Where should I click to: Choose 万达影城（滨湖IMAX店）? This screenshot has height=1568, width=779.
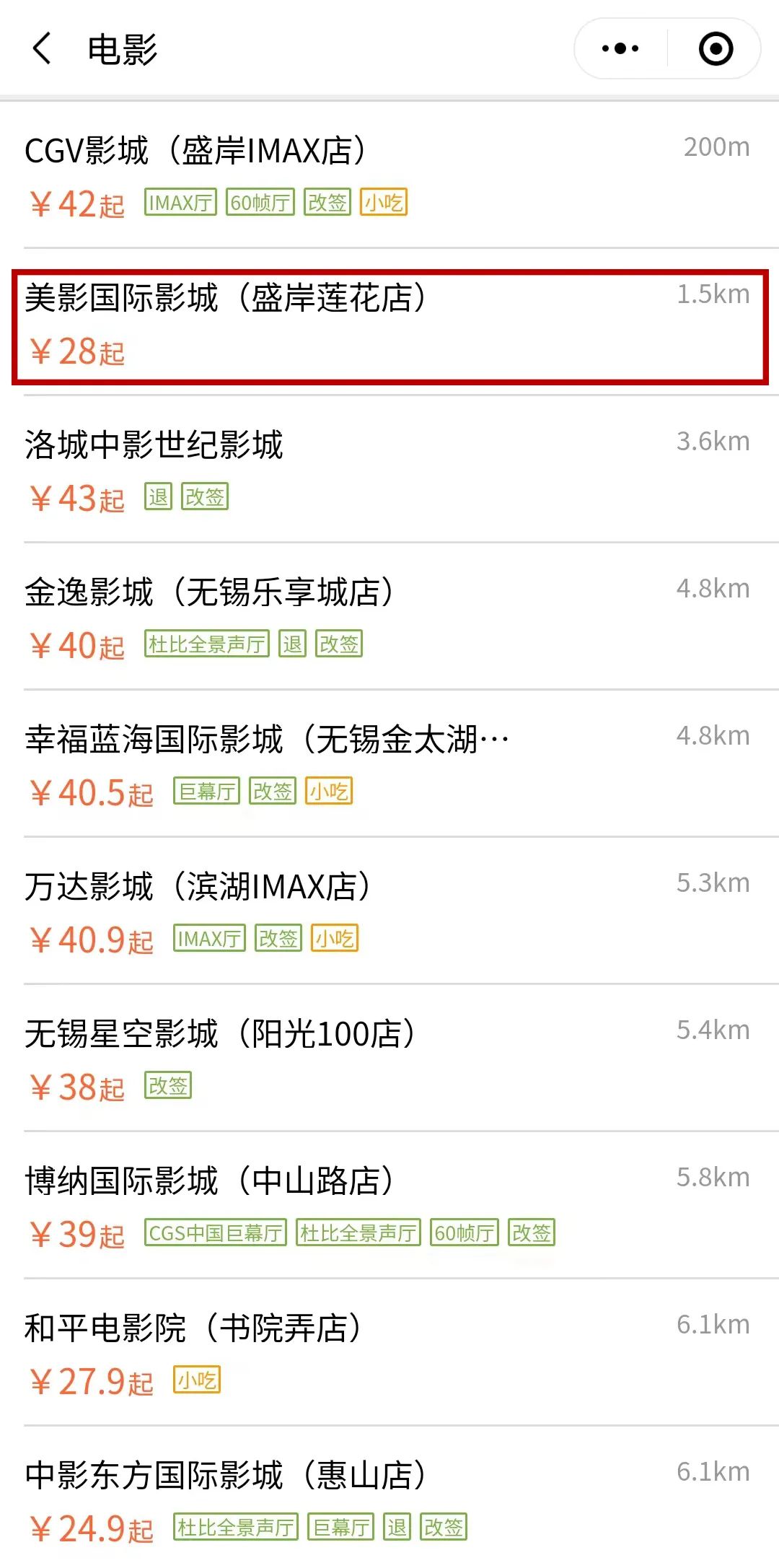[389, 911]
